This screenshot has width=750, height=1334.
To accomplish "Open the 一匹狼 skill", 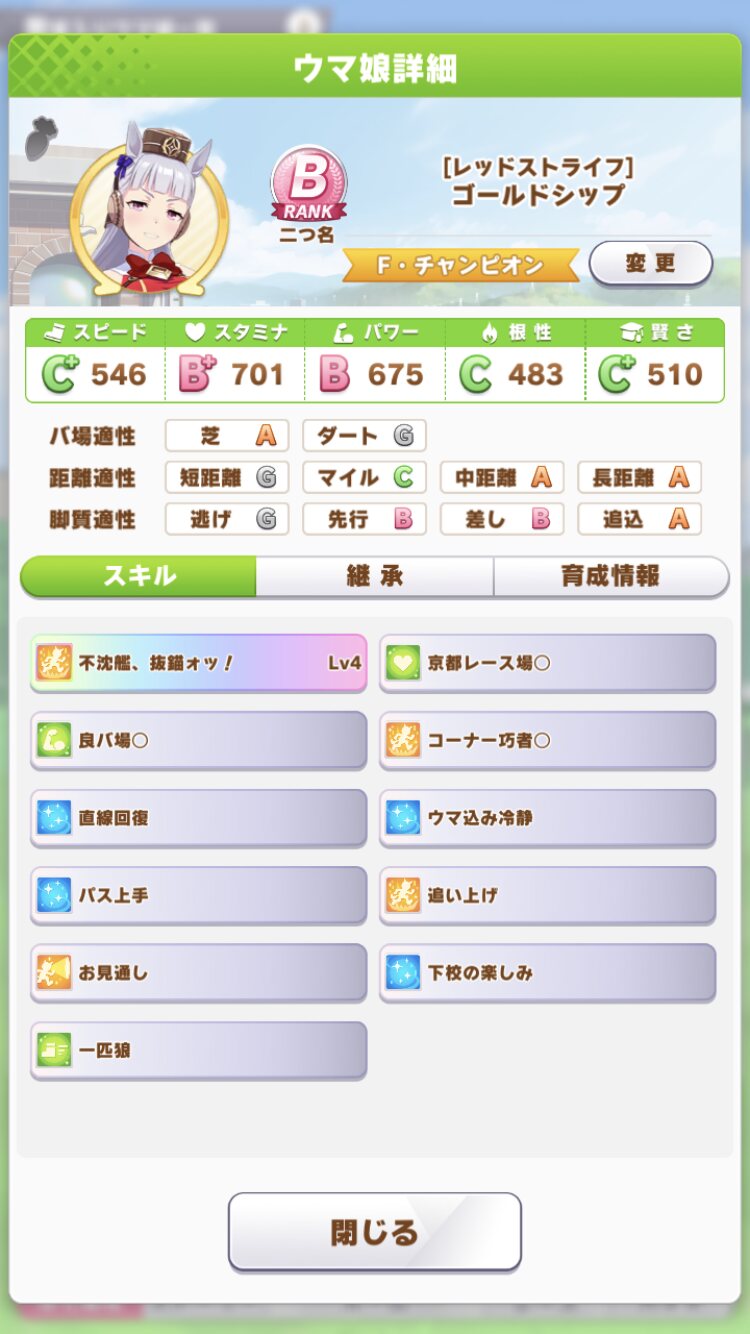I will coord(198,1050).
